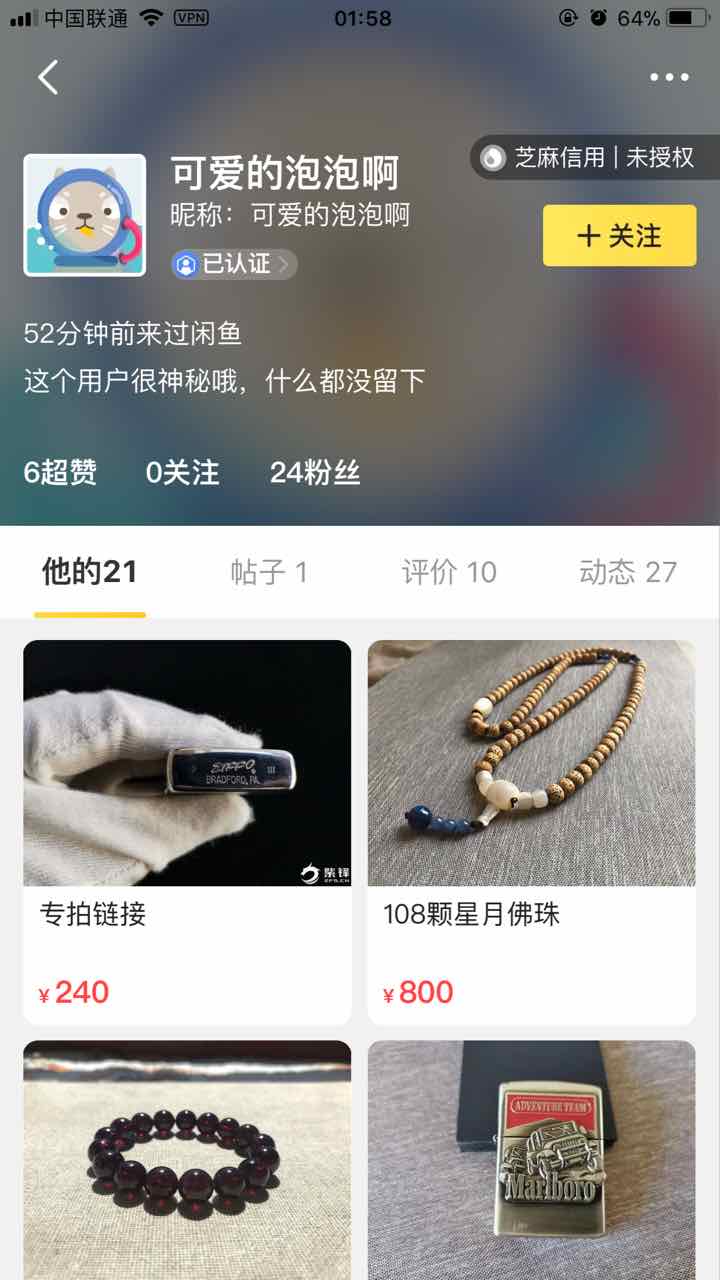The height and width of the screenshot is (1280, 720).
Task: Go back using the arrow icon
Action: point(48,77)
